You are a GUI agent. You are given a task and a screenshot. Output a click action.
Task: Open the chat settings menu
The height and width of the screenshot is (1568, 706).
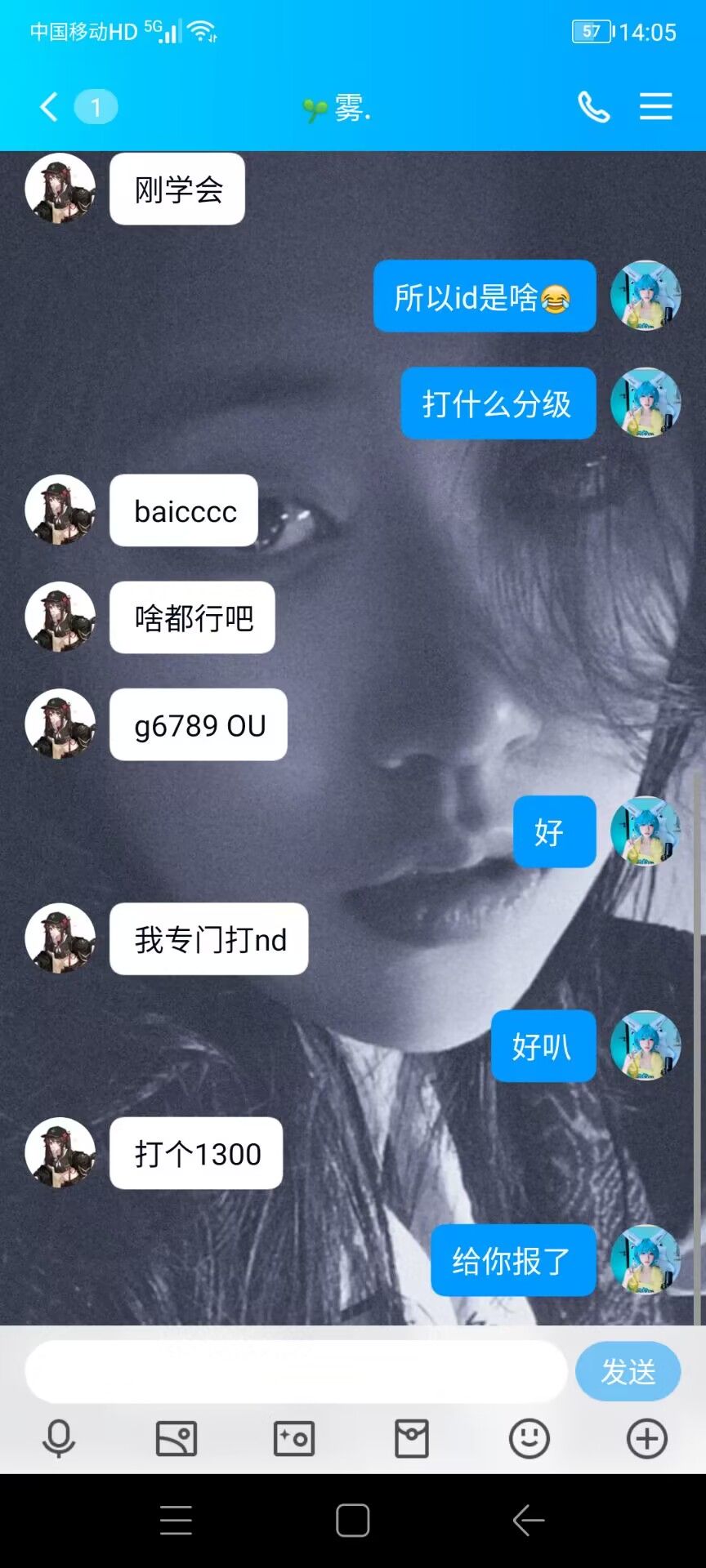point(655,107)
